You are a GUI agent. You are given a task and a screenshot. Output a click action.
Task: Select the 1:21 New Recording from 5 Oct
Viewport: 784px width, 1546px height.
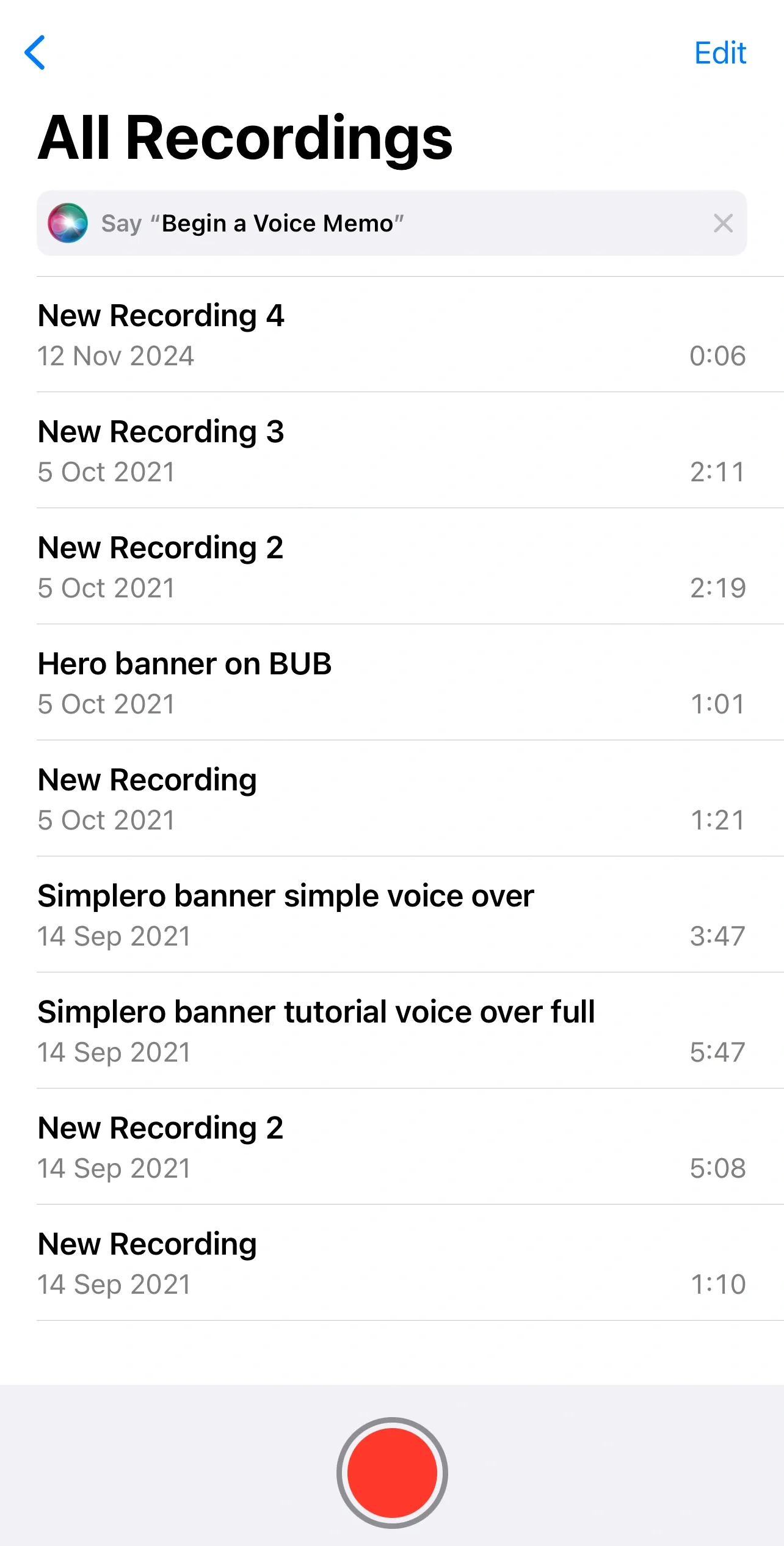click(x=391, y=799)
